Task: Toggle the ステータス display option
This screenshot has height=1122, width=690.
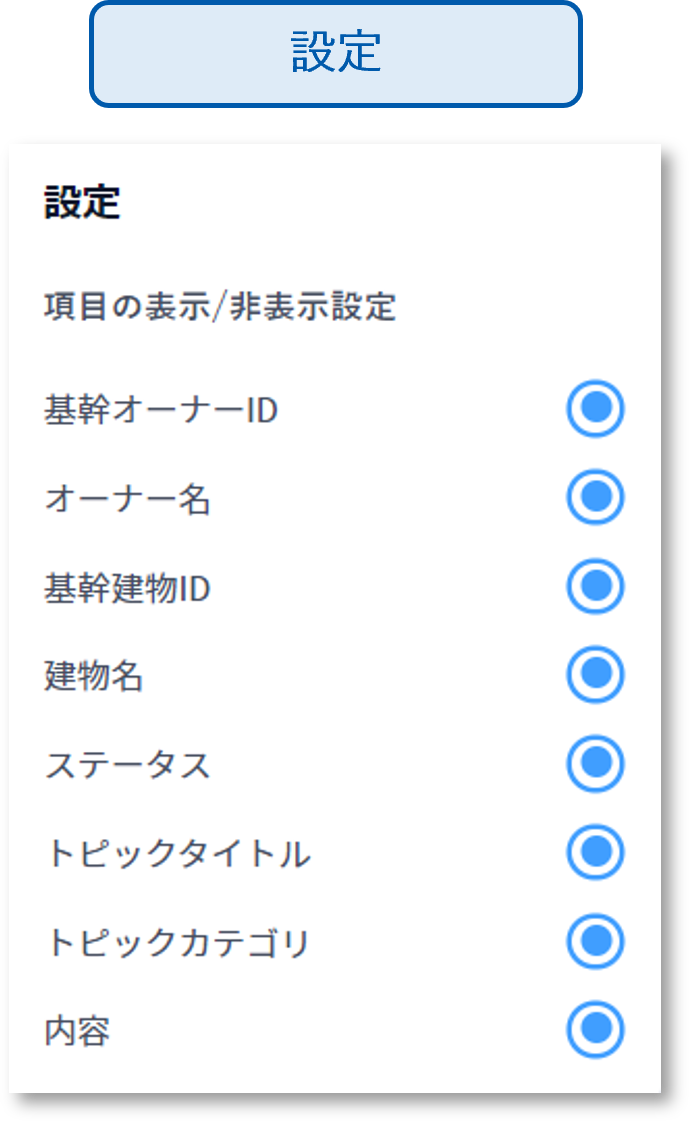Action: (595, 764)
